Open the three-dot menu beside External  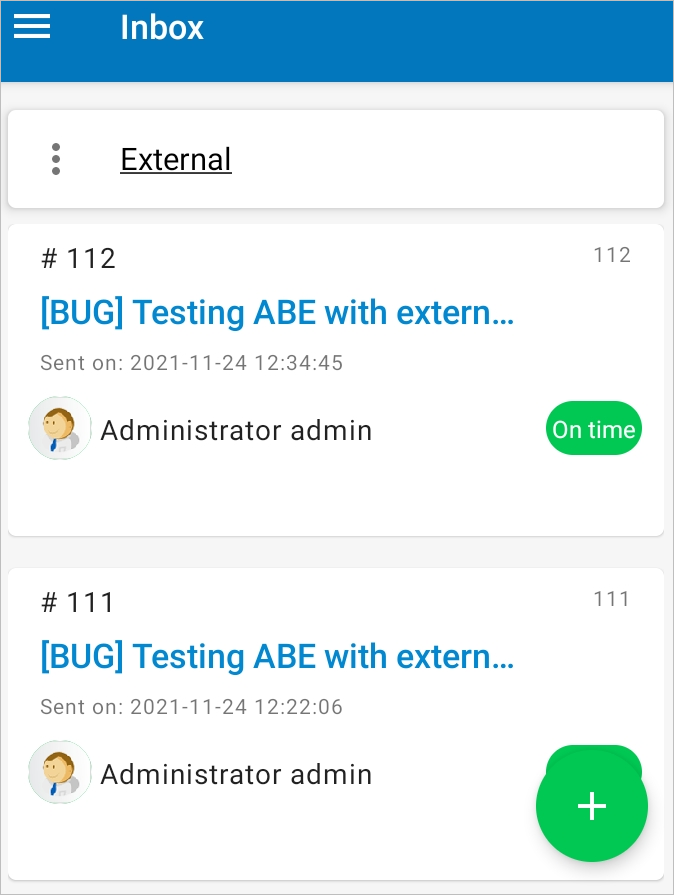[56, 159]
